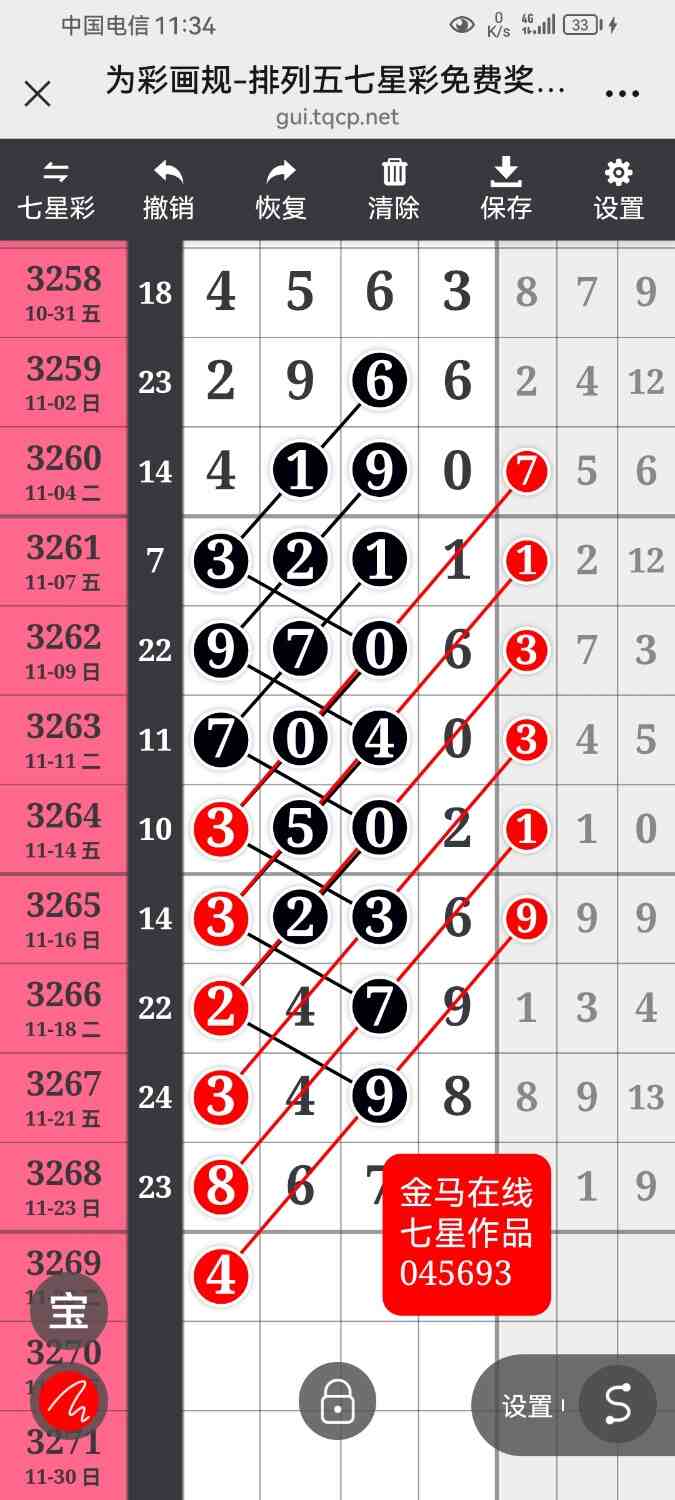675x1500 pixels.
Task: Open 设置 in the top toolbar
Action: click(x=619, y=190)
